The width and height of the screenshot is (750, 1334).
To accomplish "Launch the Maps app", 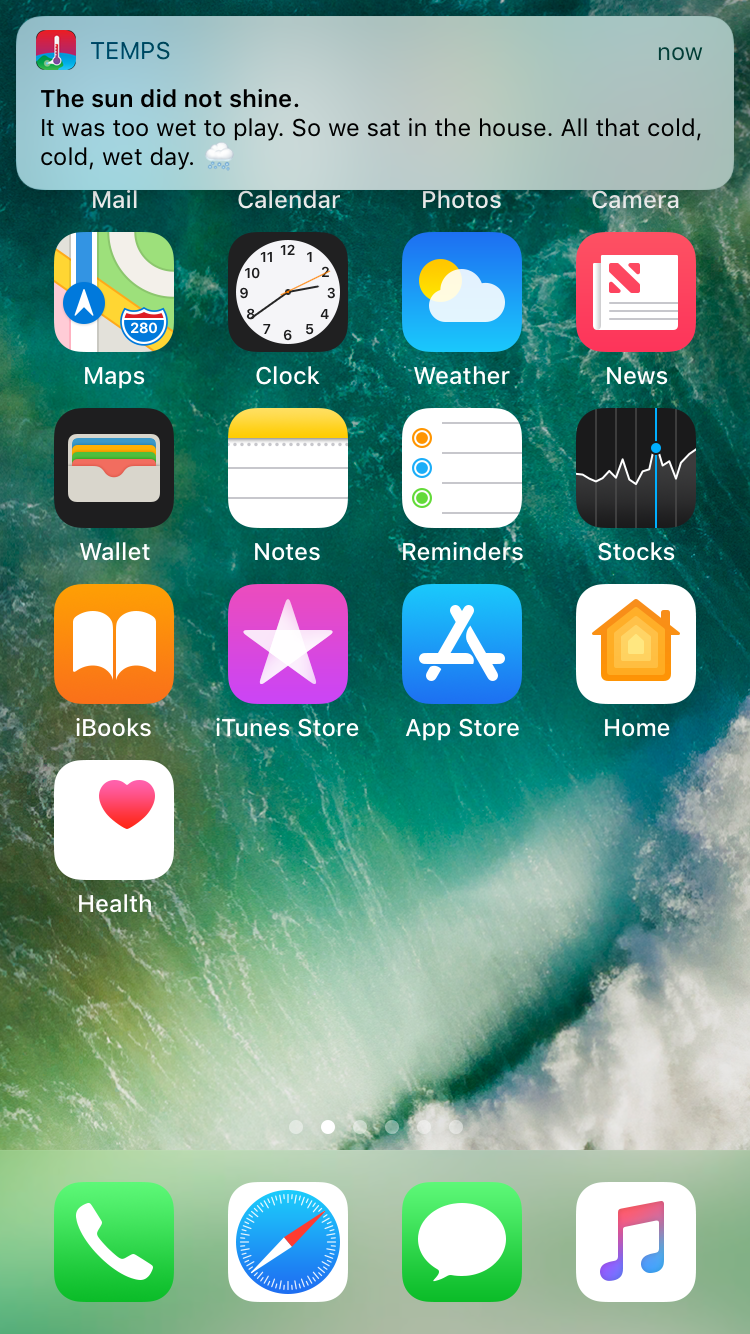I will point(114,292).
